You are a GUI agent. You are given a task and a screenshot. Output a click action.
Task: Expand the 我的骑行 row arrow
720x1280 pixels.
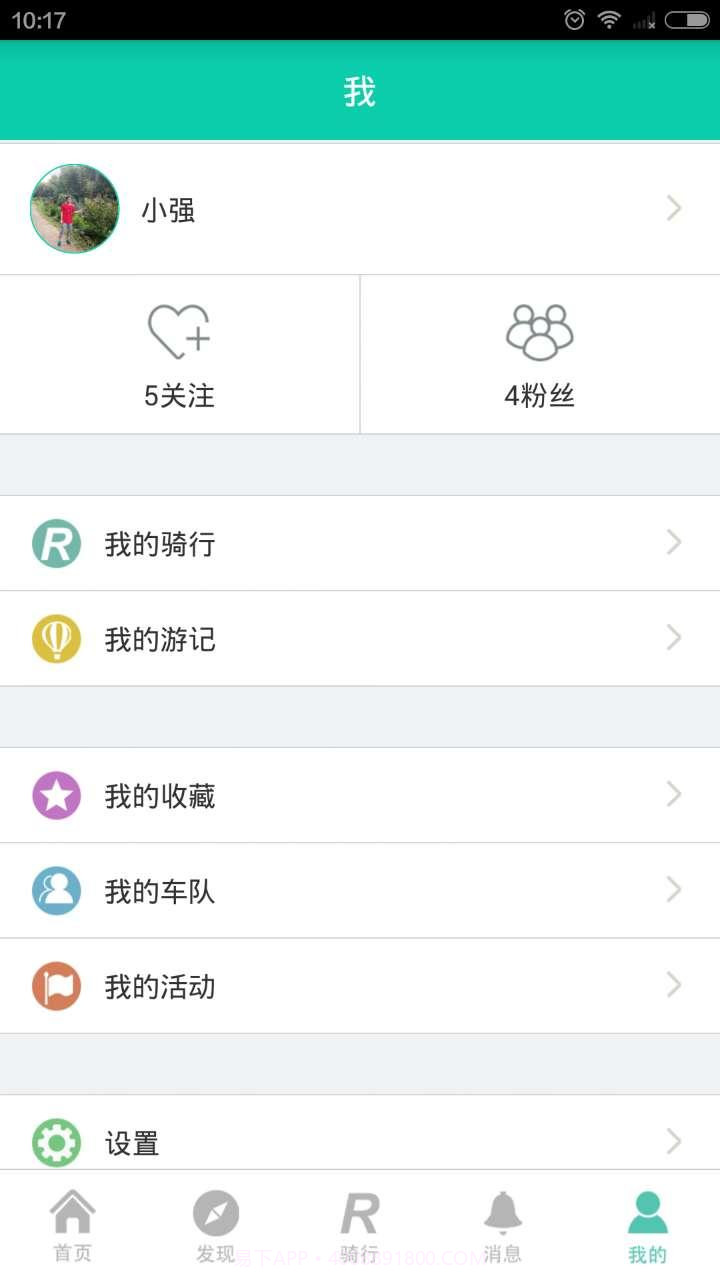pos(672,542)
